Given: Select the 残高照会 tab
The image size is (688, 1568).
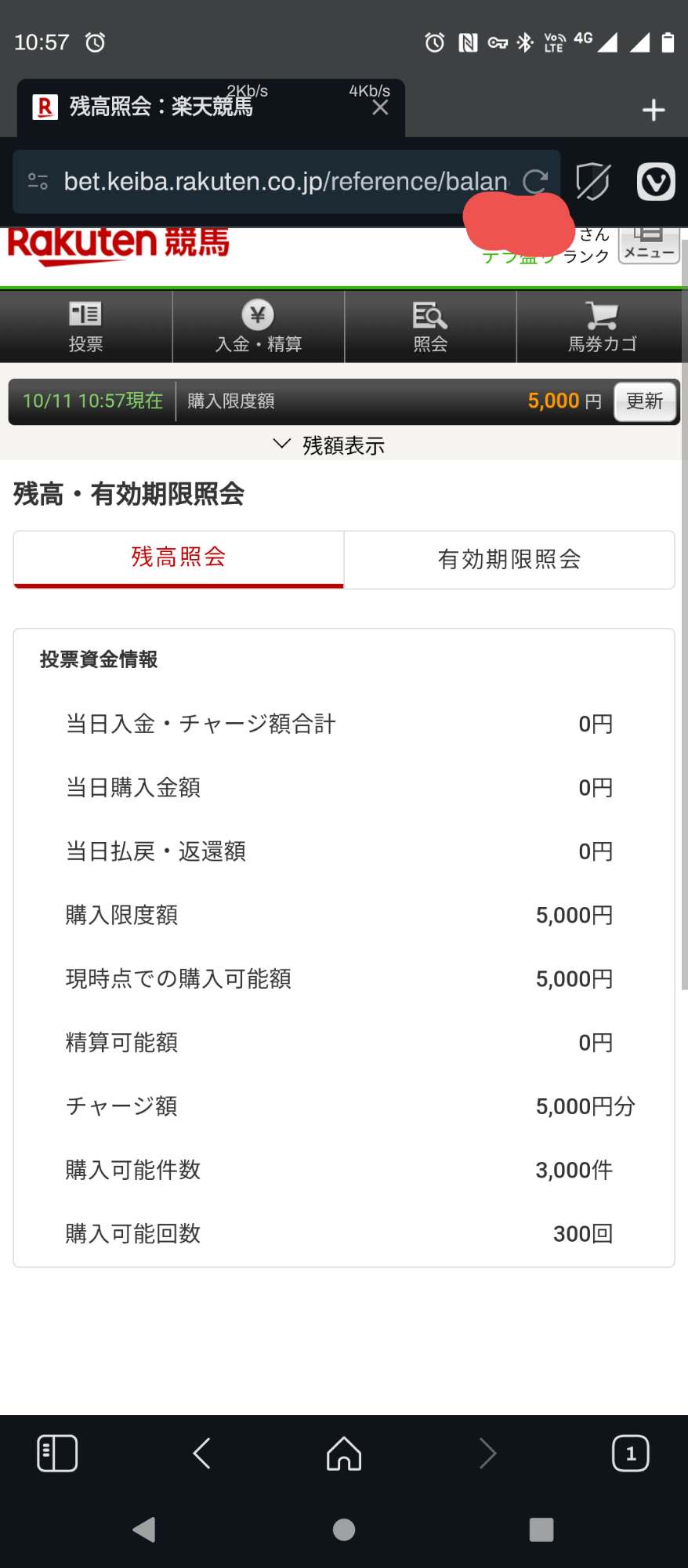Looking at the screenshot, I should coord(179,558).
